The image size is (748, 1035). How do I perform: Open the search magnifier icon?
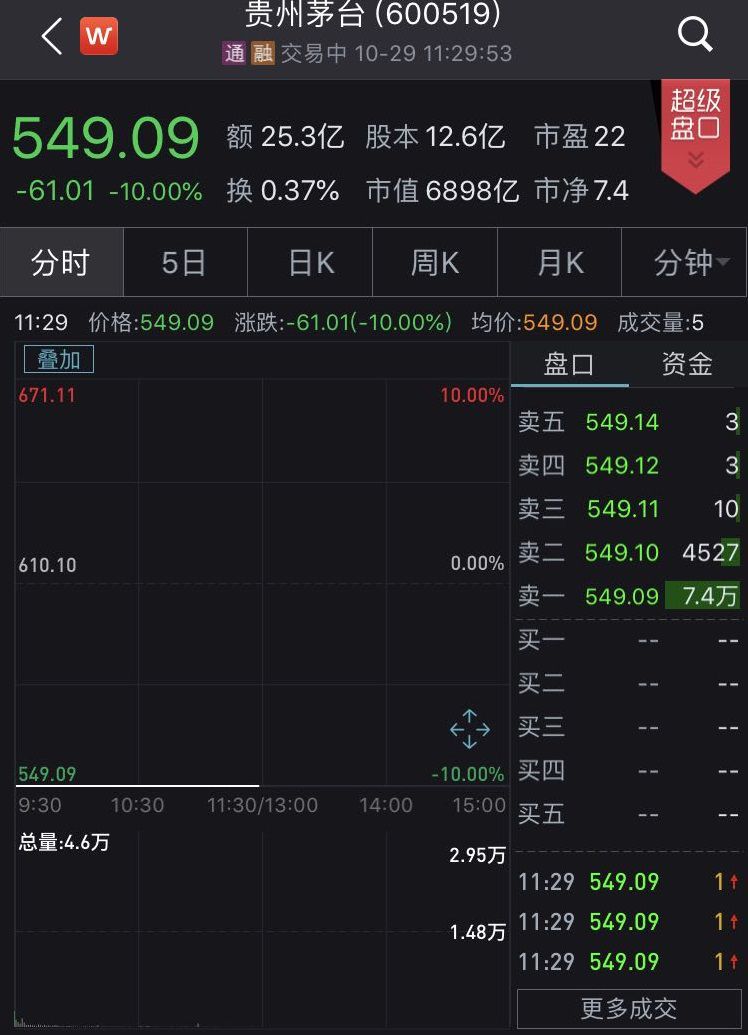(x=694, y=35)
